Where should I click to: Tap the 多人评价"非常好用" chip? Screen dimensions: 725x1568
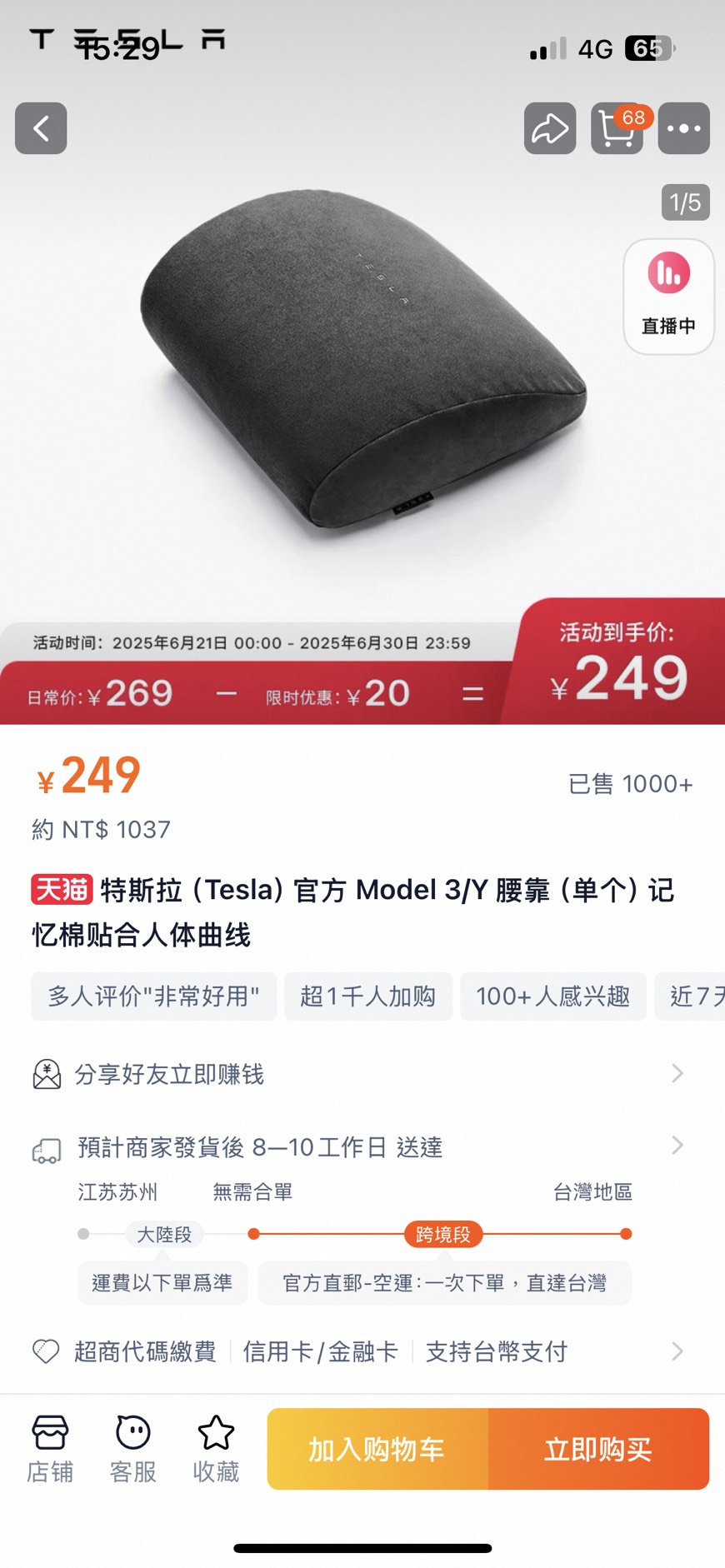click(153, 996)
